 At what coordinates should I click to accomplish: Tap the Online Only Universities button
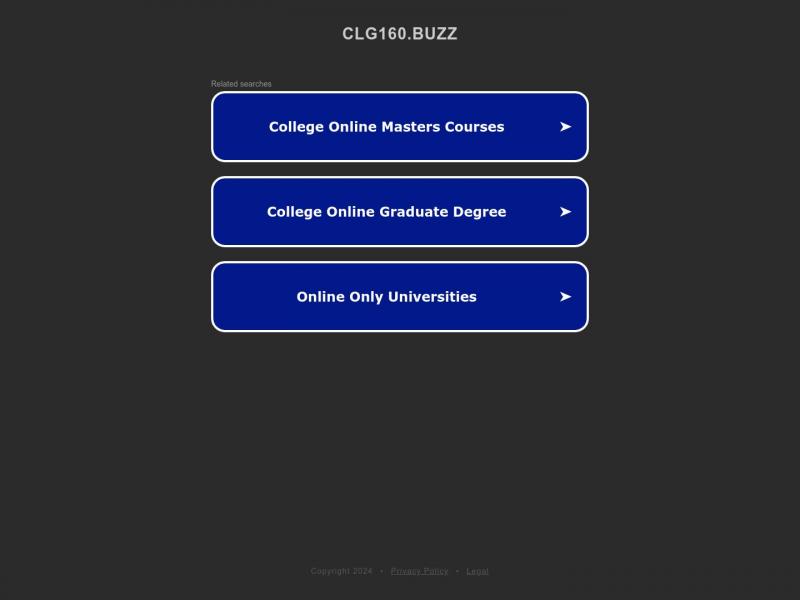399,297
